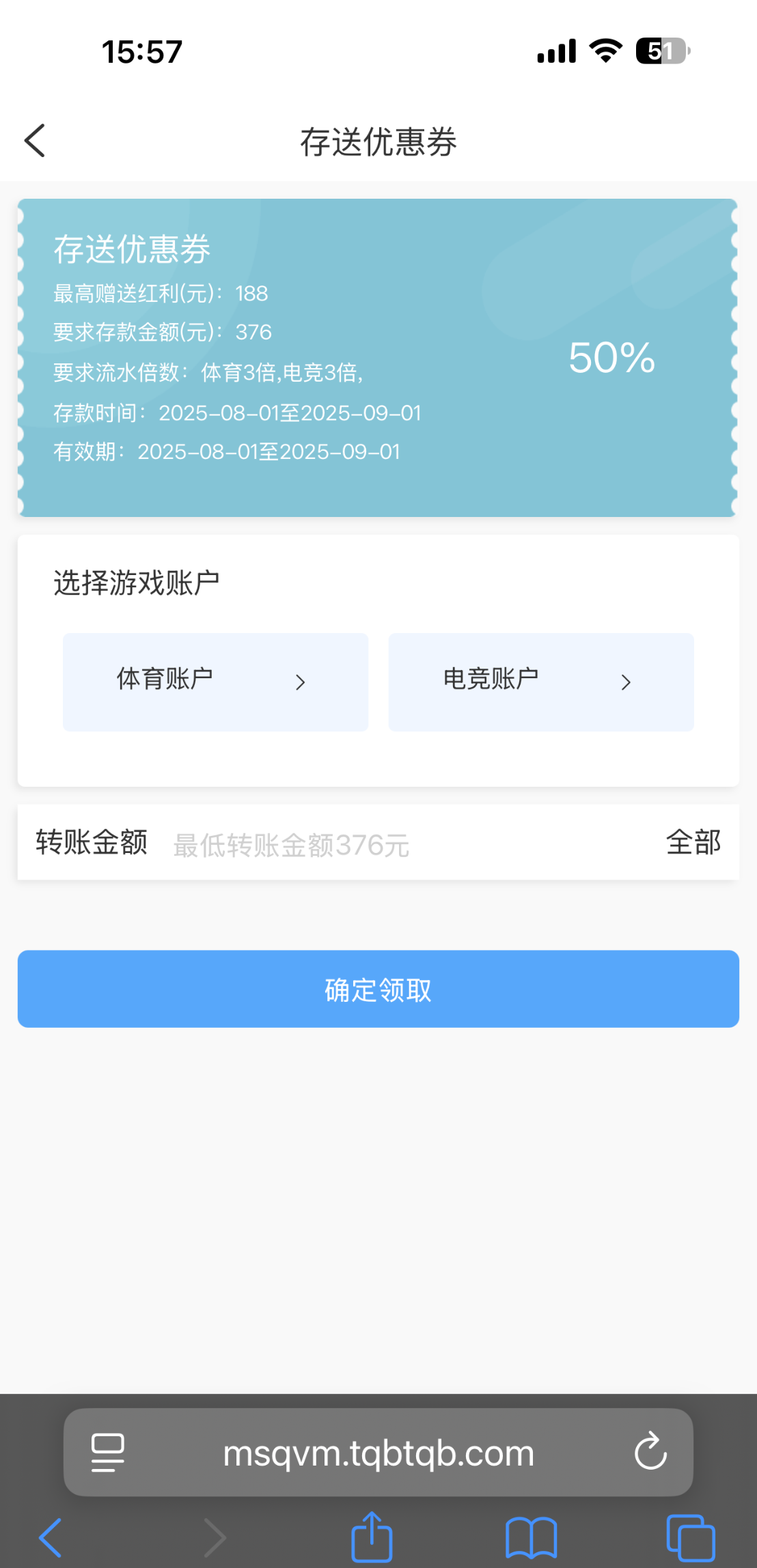This screenshot has width=757, height=1568.
Task: Navigate back in the Safari toolbar
Action: 51,1538
